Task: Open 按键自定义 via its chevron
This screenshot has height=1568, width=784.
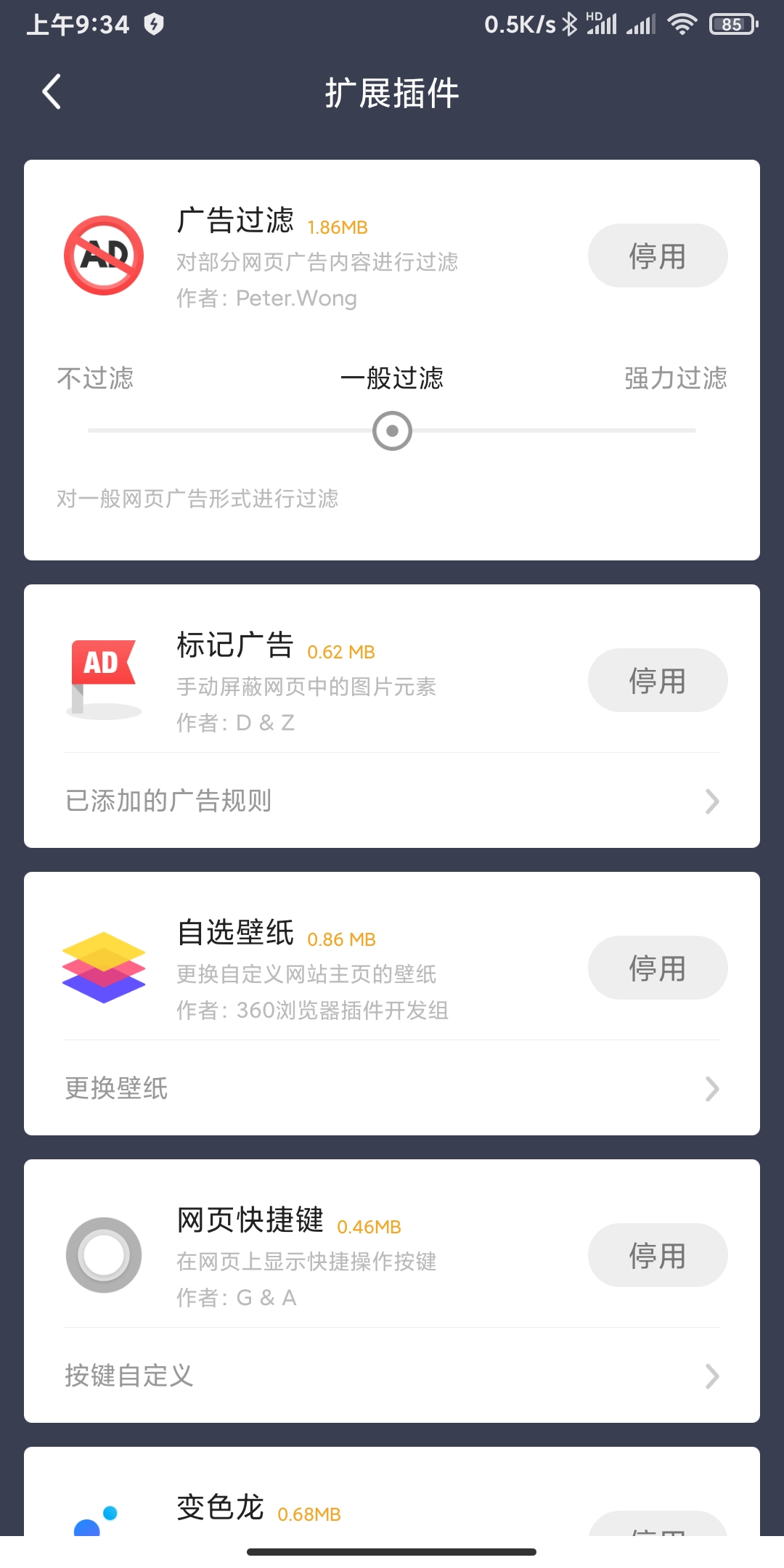Action: click(712, 1376)
